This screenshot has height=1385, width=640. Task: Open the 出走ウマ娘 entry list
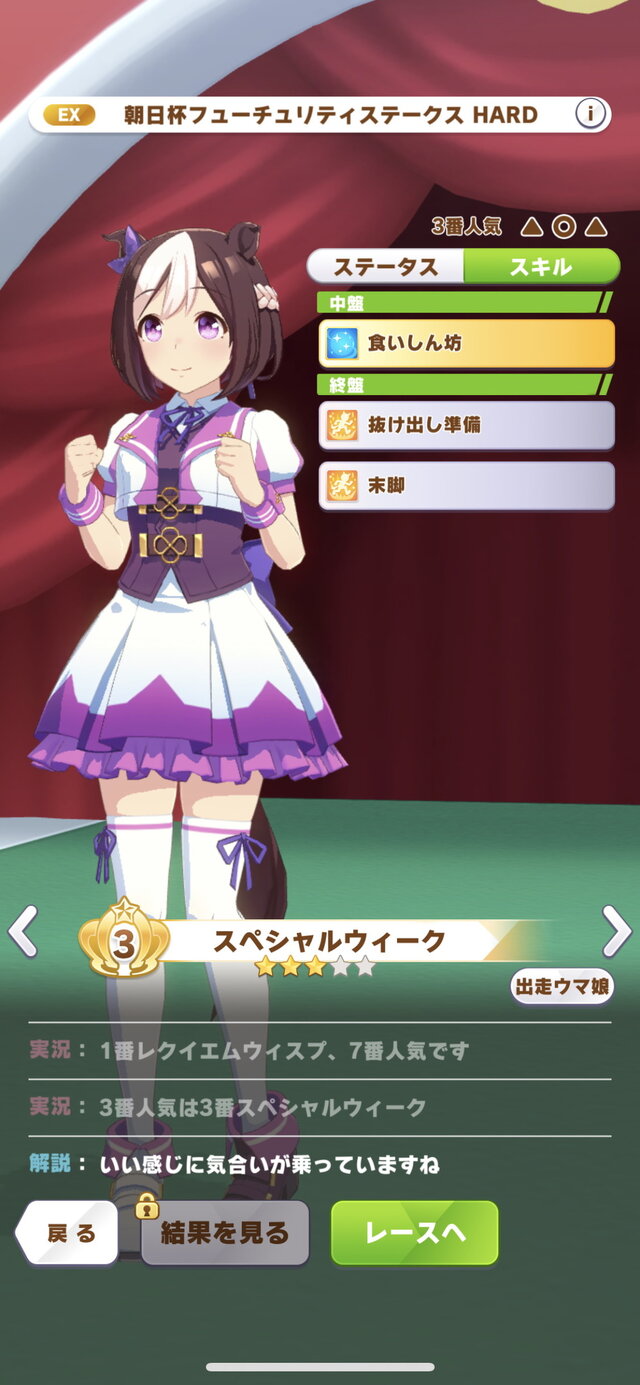(x=561, y=986)
